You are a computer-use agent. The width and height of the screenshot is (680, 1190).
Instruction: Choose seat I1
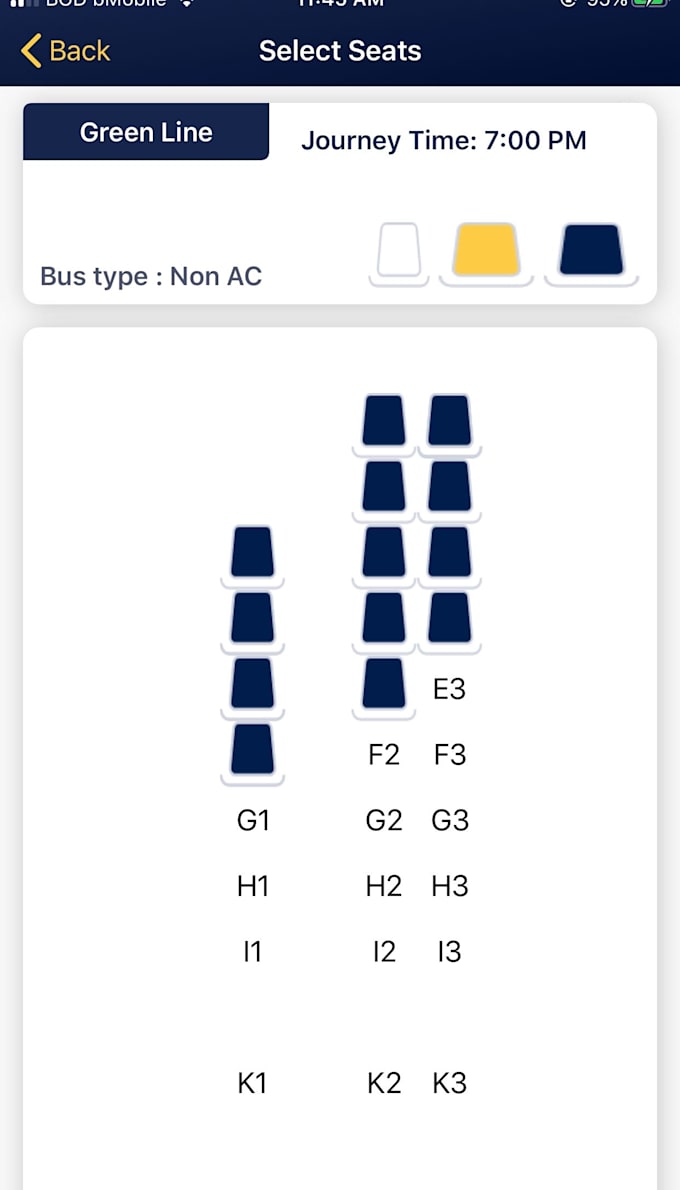point(252,951)
